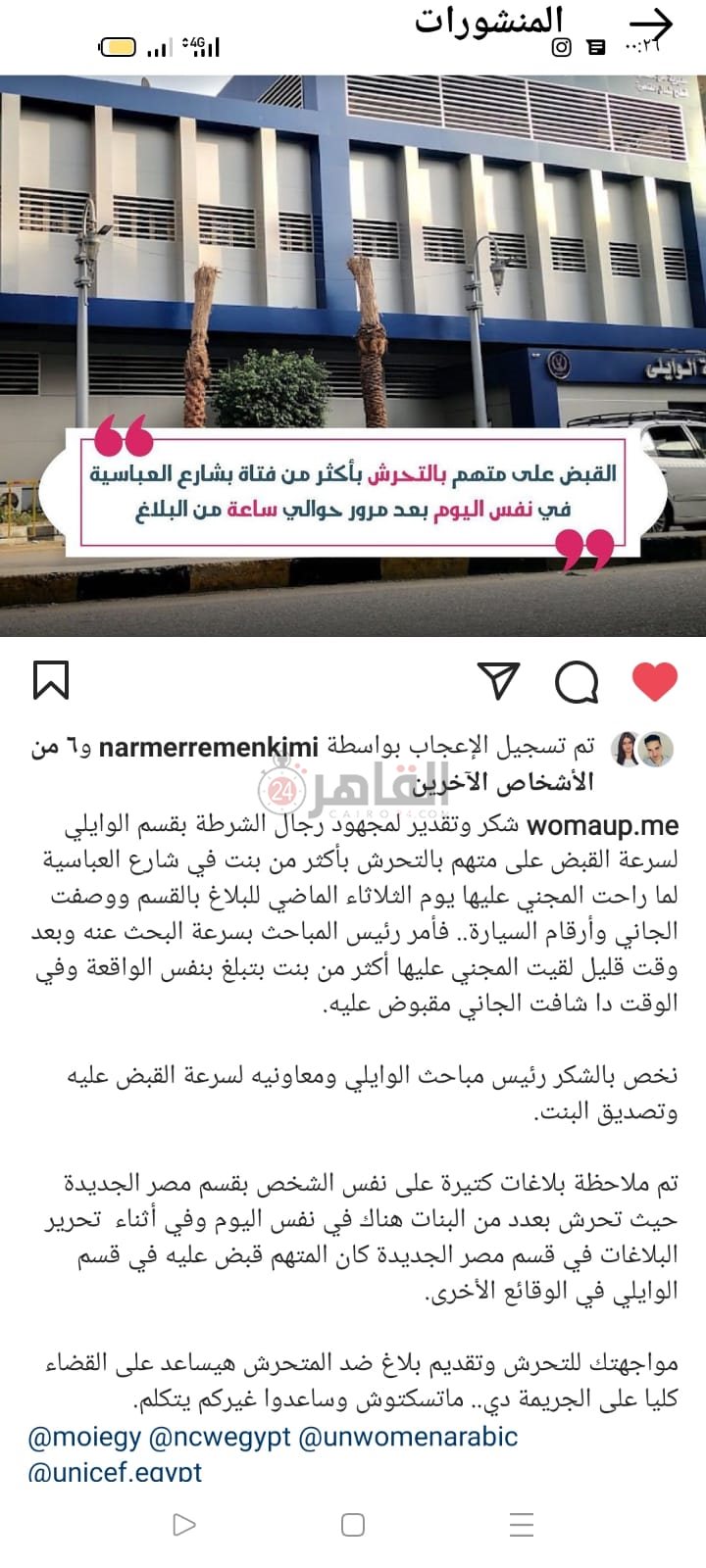Open narmerremenkimi's profile from the likes line
Image resolution: width=706 pixels, height=1568 pixels.
click(208, 748)
